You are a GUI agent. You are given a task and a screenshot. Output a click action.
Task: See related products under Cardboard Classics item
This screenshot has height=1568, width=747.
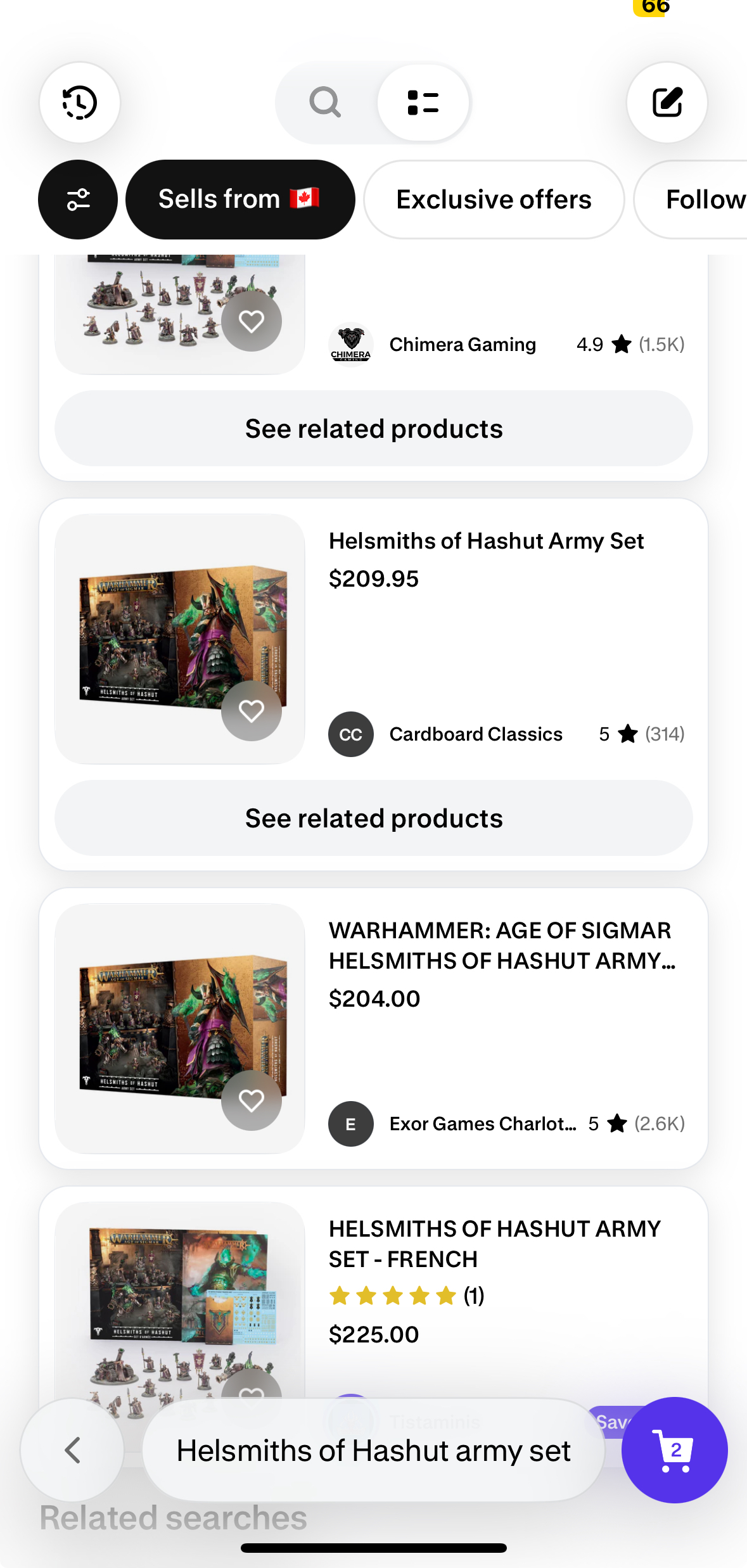373,819
